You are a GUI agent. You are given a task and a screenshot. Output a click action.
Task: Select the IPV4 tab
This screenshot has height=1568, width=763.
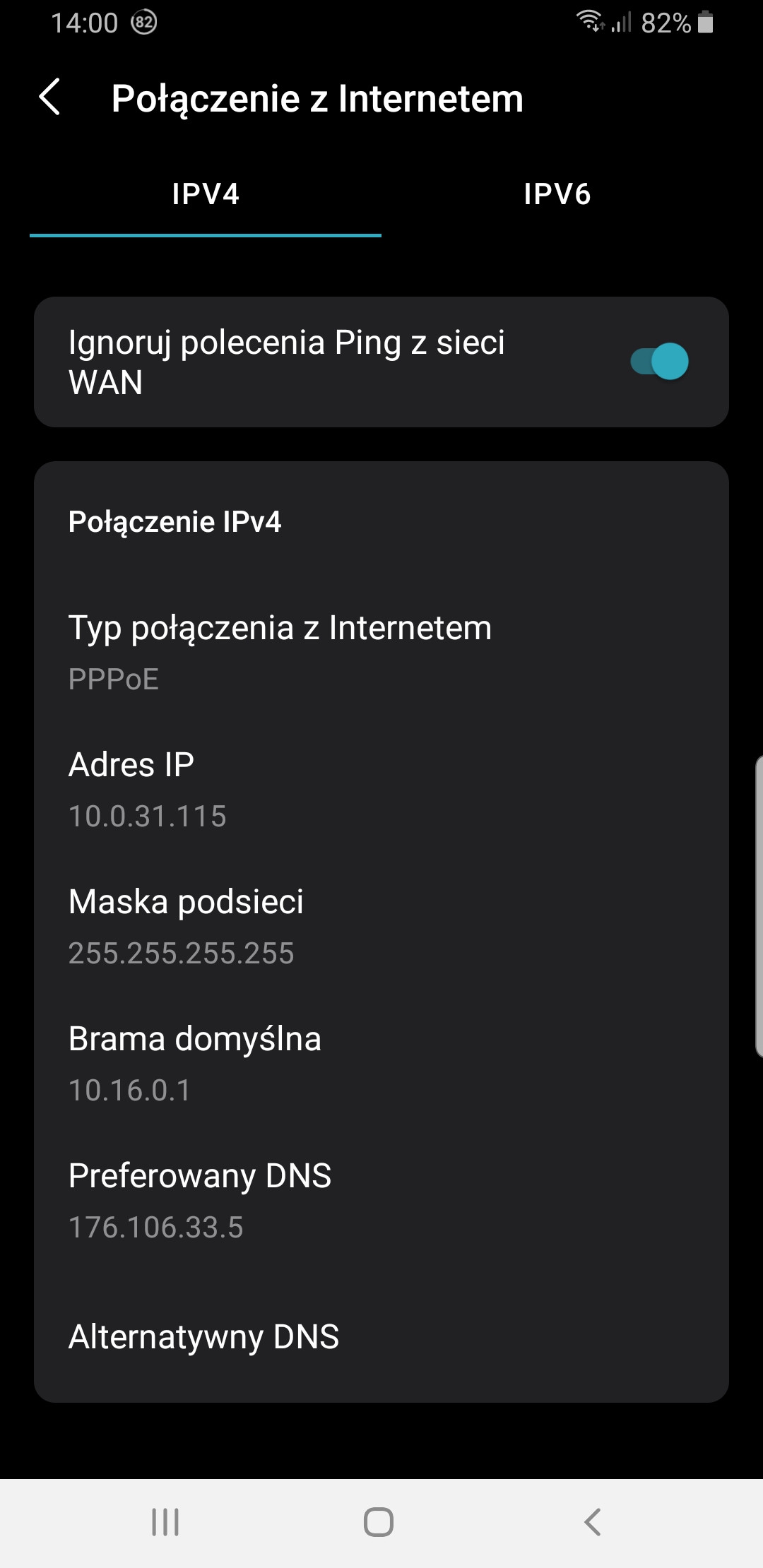204,195
